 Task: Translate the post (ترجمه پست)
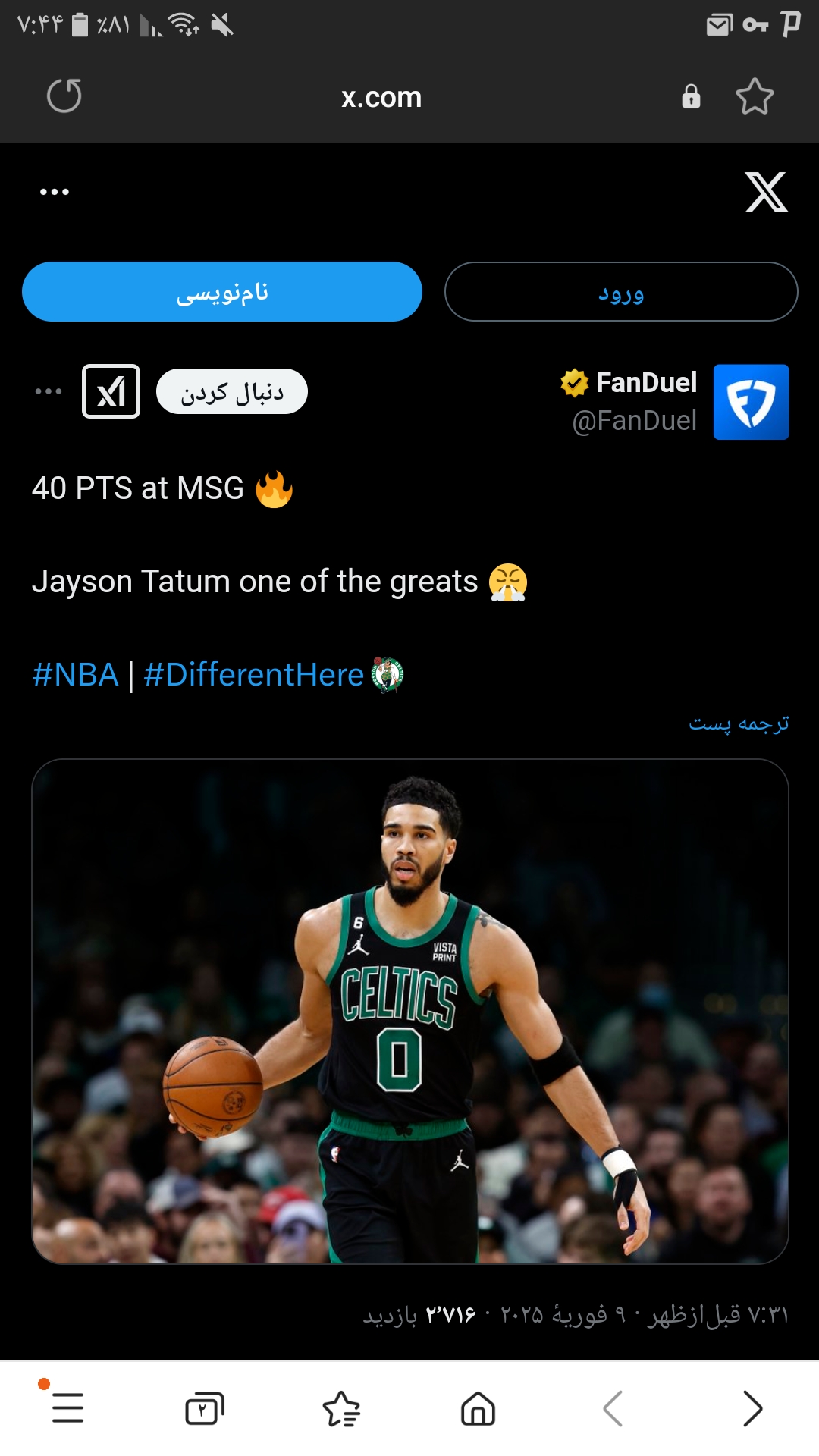(739, 723)
